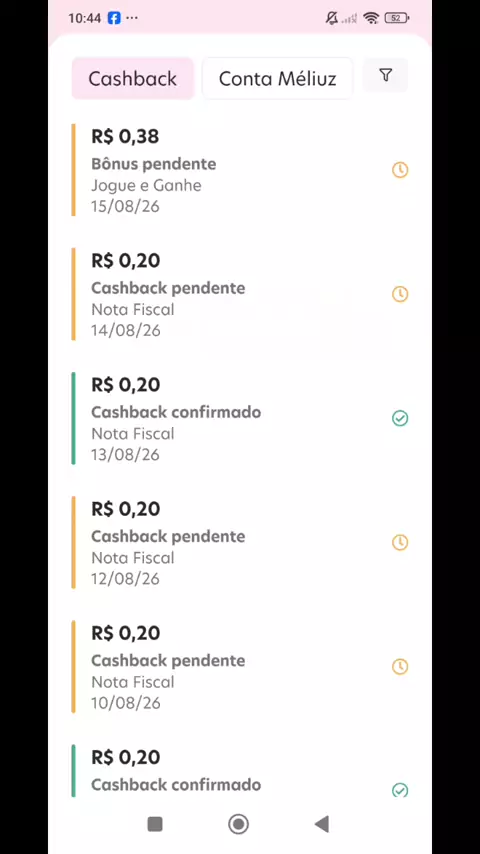
Task: Switch to the Conta Méliuz tab
Action: [x=277, y=78]
